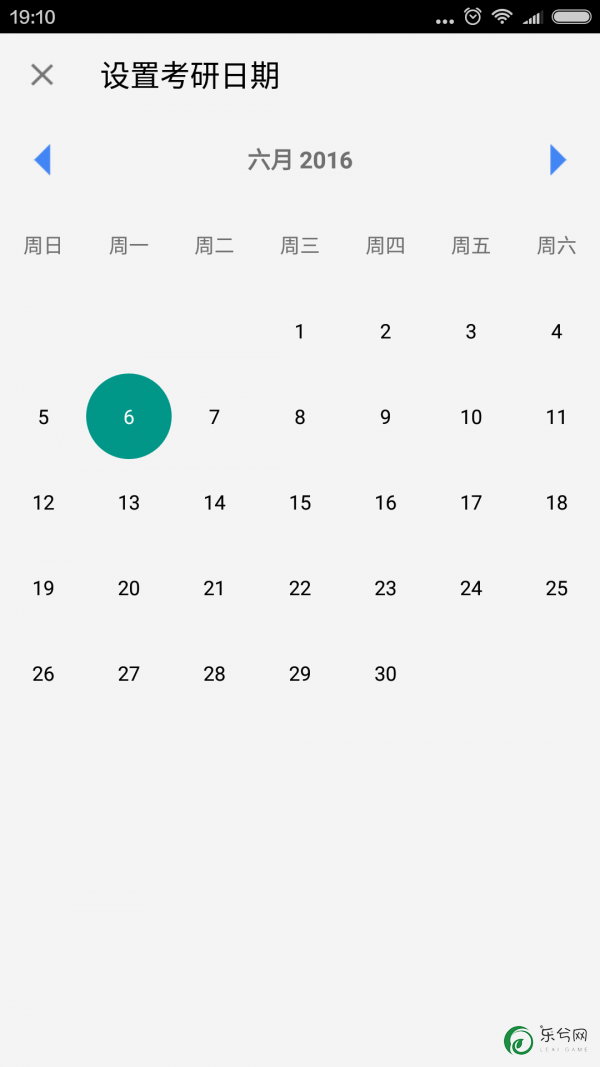Go to the next month

[x=558, y=160]
